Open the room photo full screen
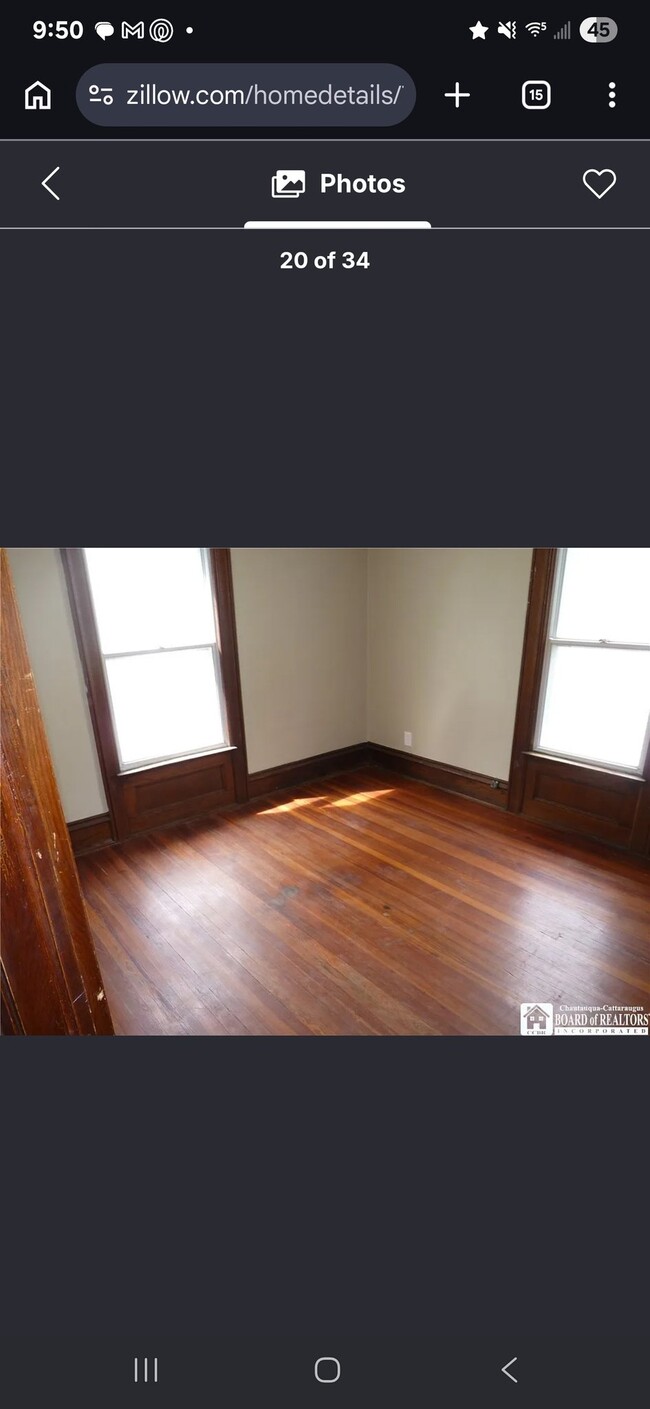650x1409 pixels. tap(325, 791)
